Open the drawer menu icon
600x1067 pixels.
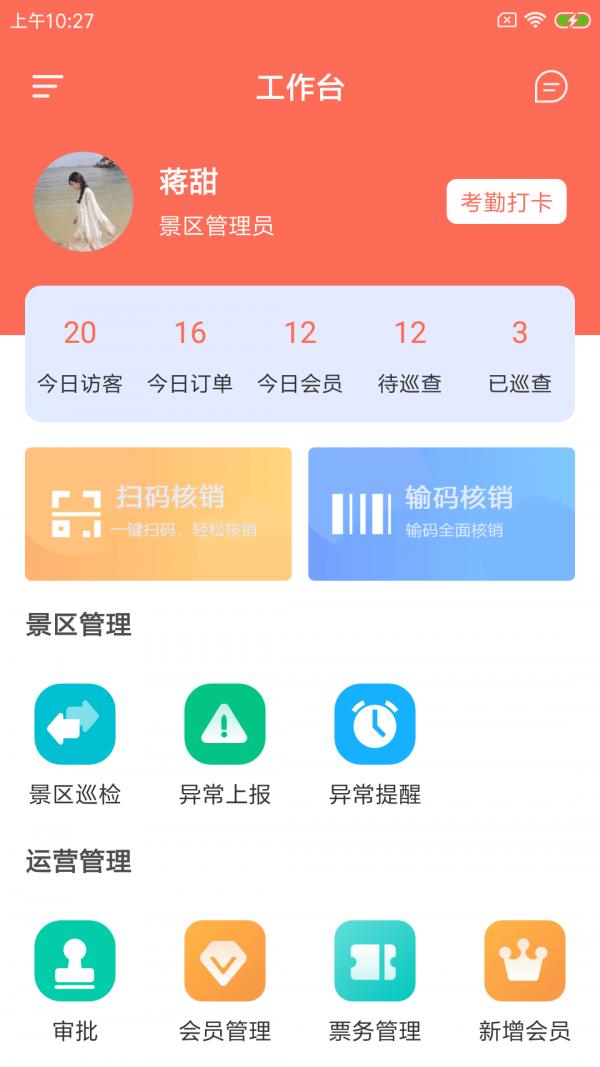coord(47,87)
